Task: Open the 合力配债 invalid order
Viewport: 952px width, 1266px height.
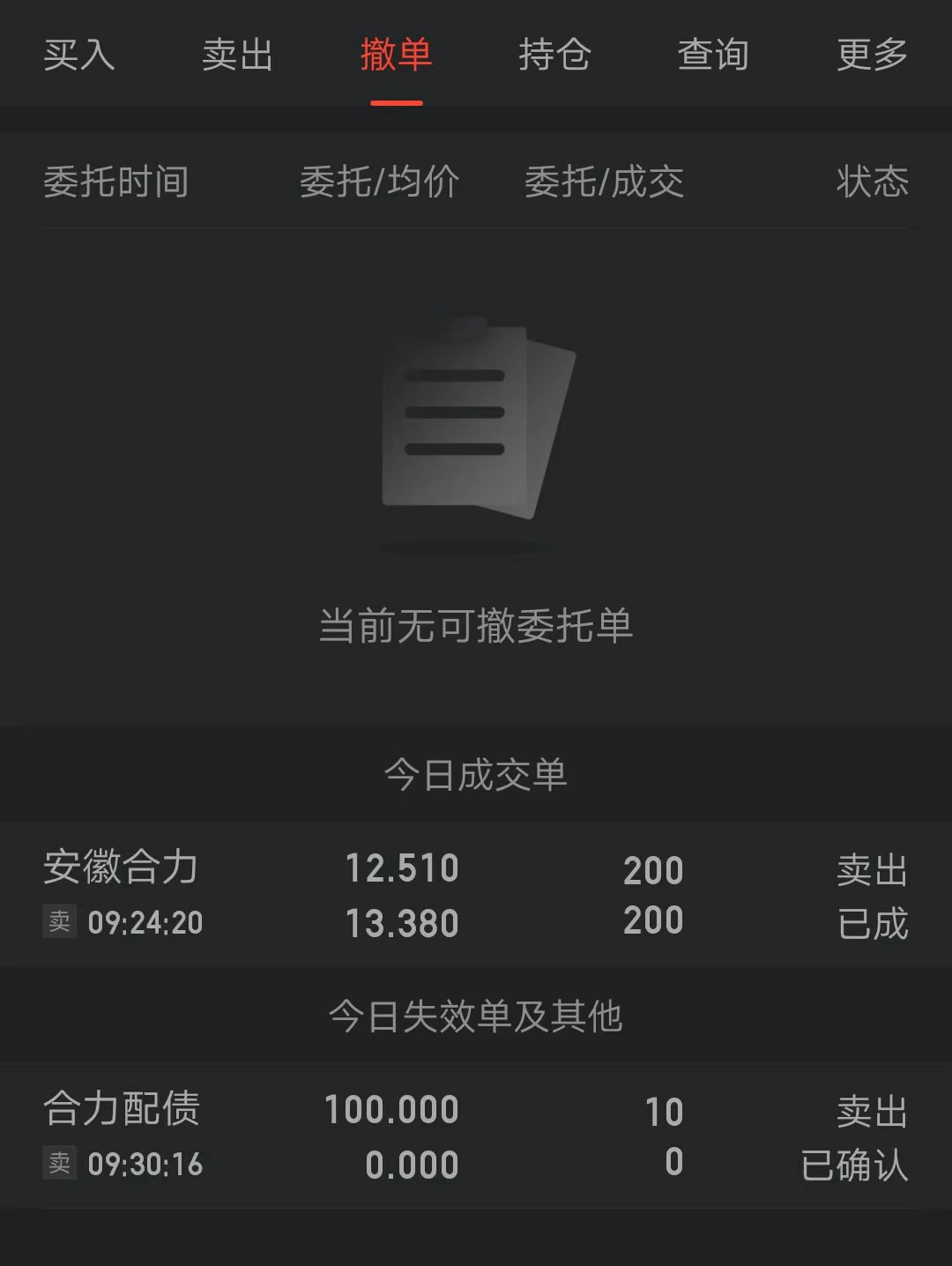Action: [x=476, y=1136]
